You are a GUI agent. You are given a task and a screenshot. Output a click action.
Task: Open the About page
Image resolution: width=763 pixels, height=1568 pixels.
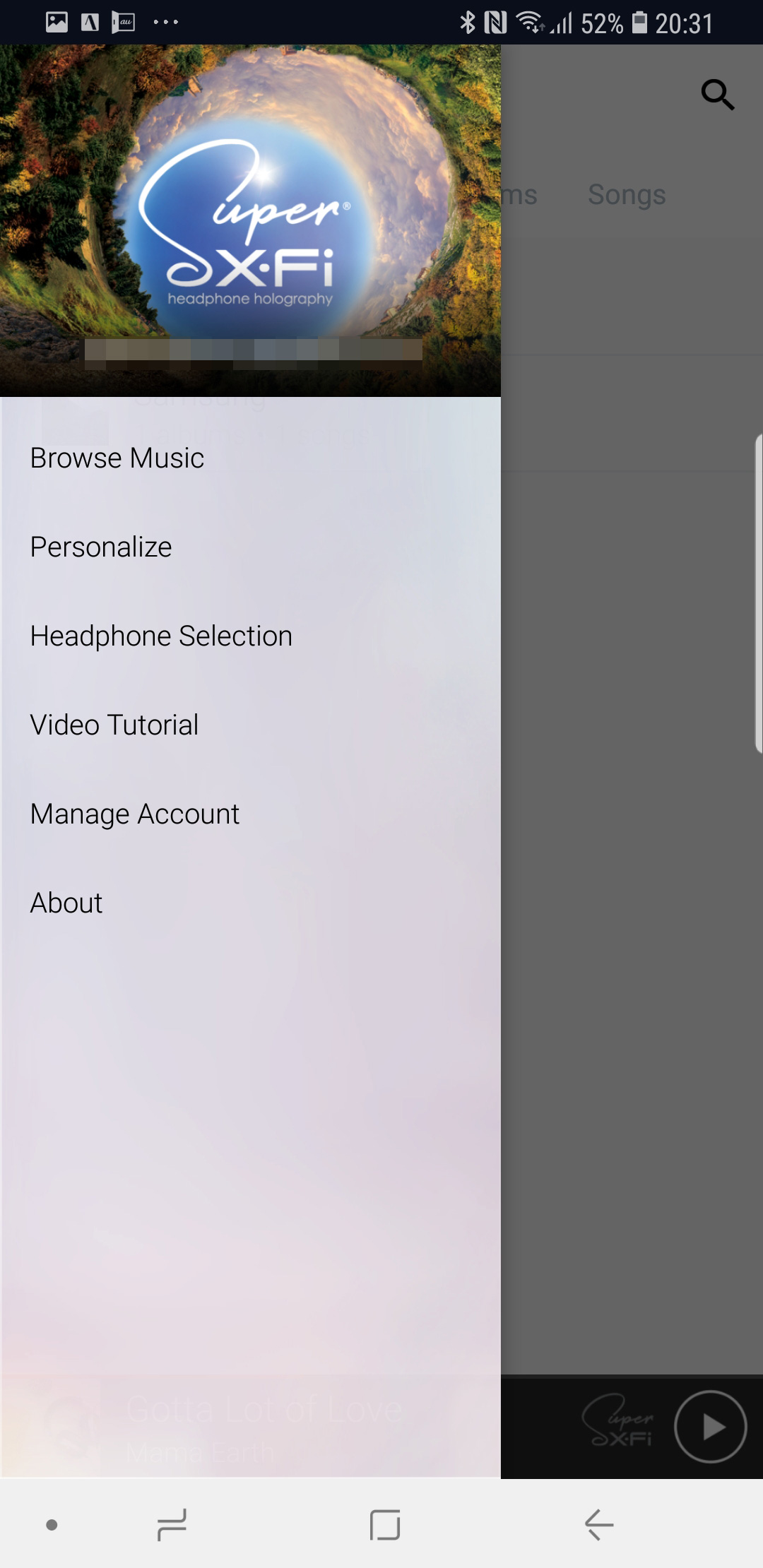click(x=66, y=903)
